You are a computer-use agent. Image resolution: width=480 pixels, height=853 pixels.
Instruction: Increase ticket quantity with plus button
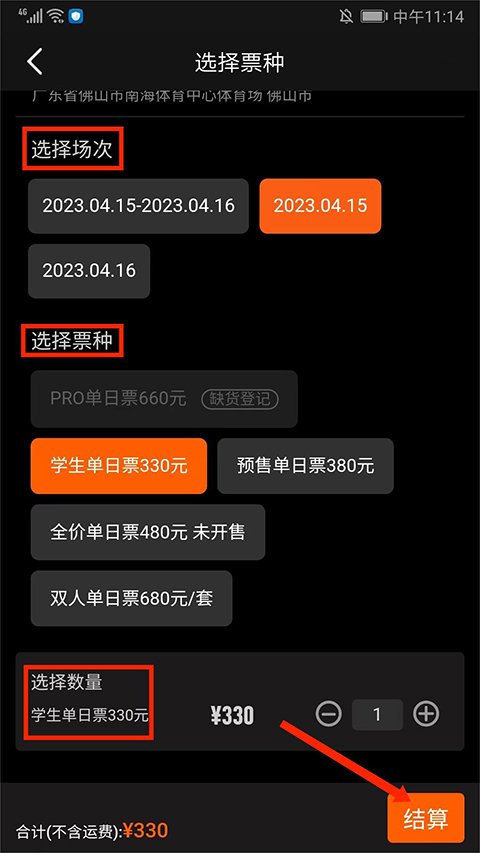point(426,714)
